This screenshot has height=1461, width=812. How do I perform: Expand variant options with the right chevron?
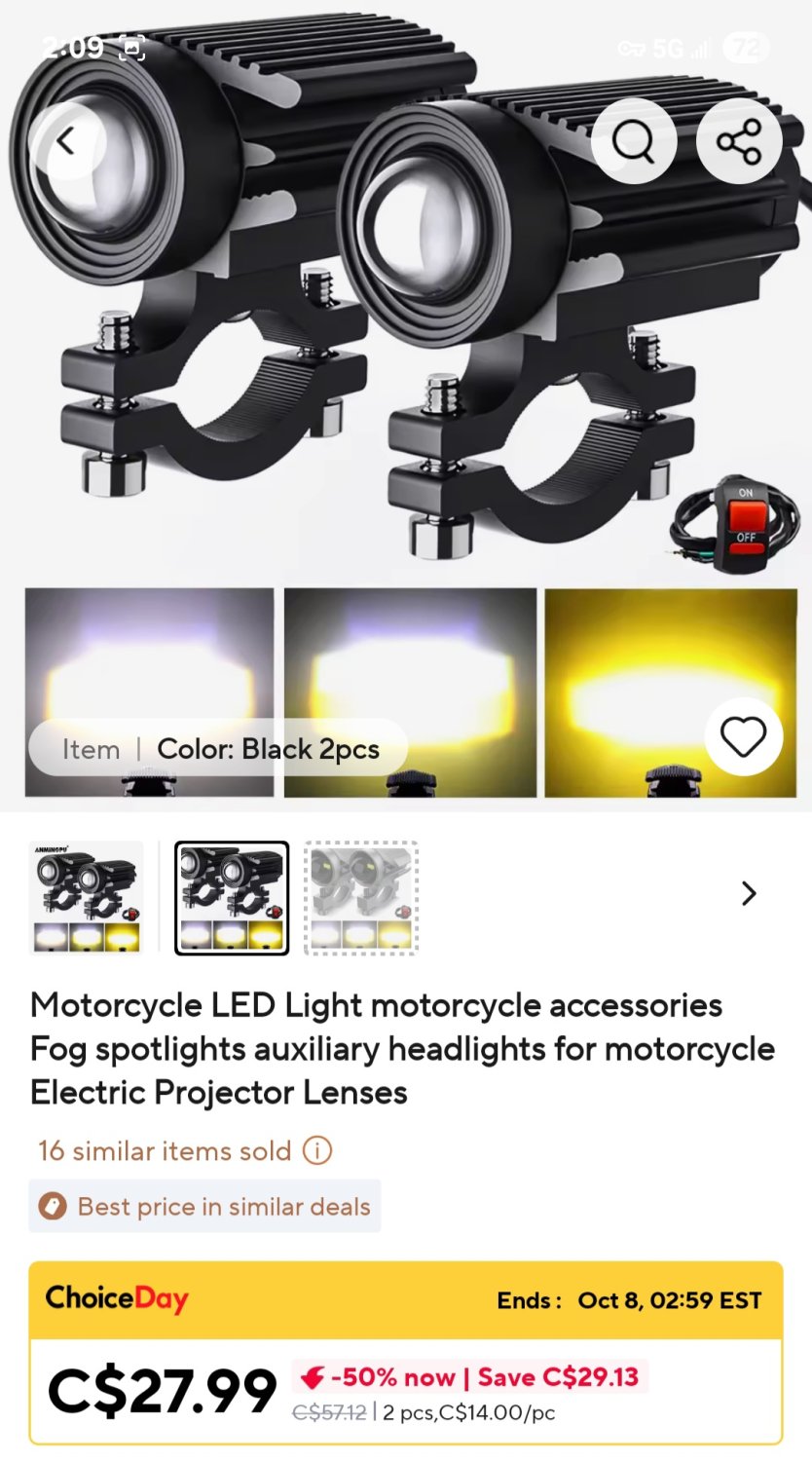point(748,893)
